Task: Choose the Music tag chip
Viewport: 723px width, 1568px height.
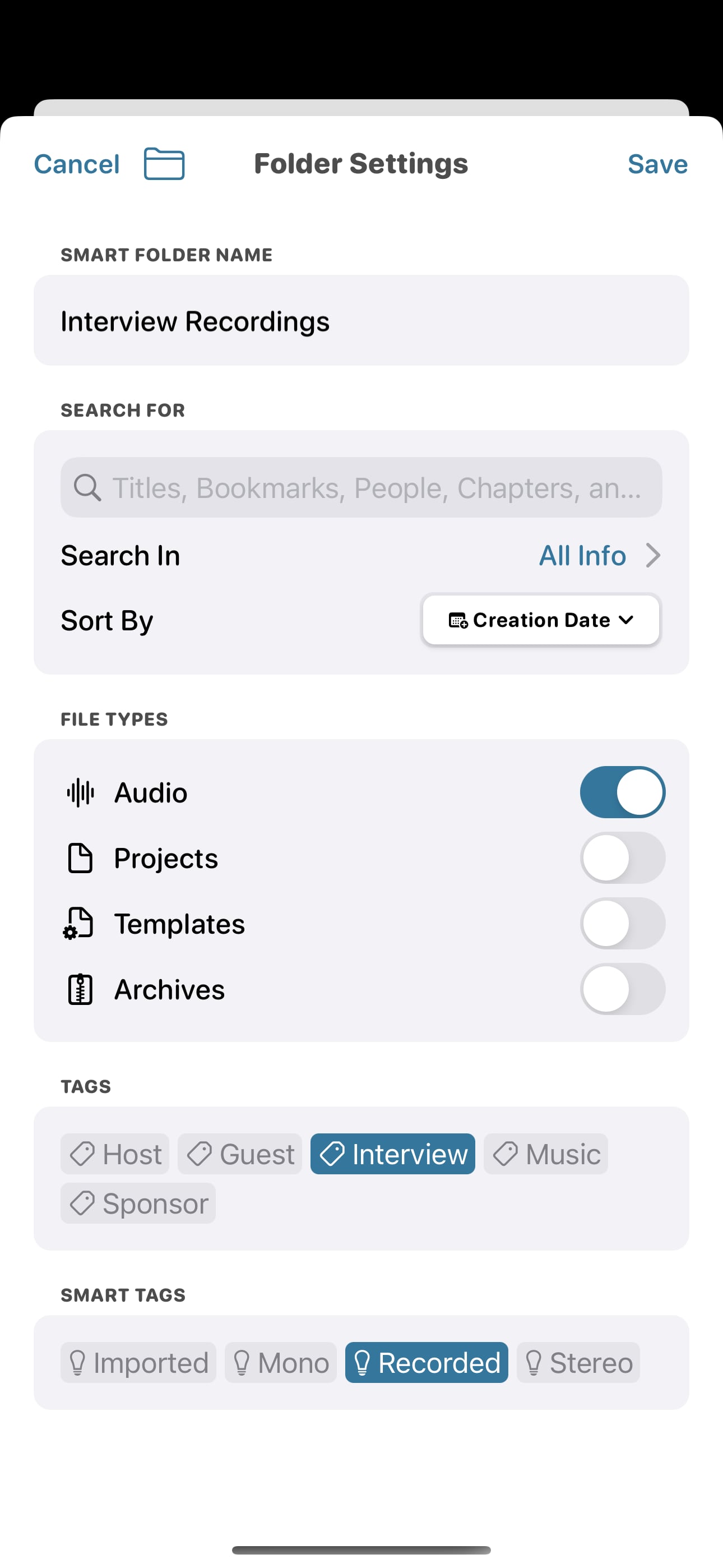Action: (x=545, y=1154)
